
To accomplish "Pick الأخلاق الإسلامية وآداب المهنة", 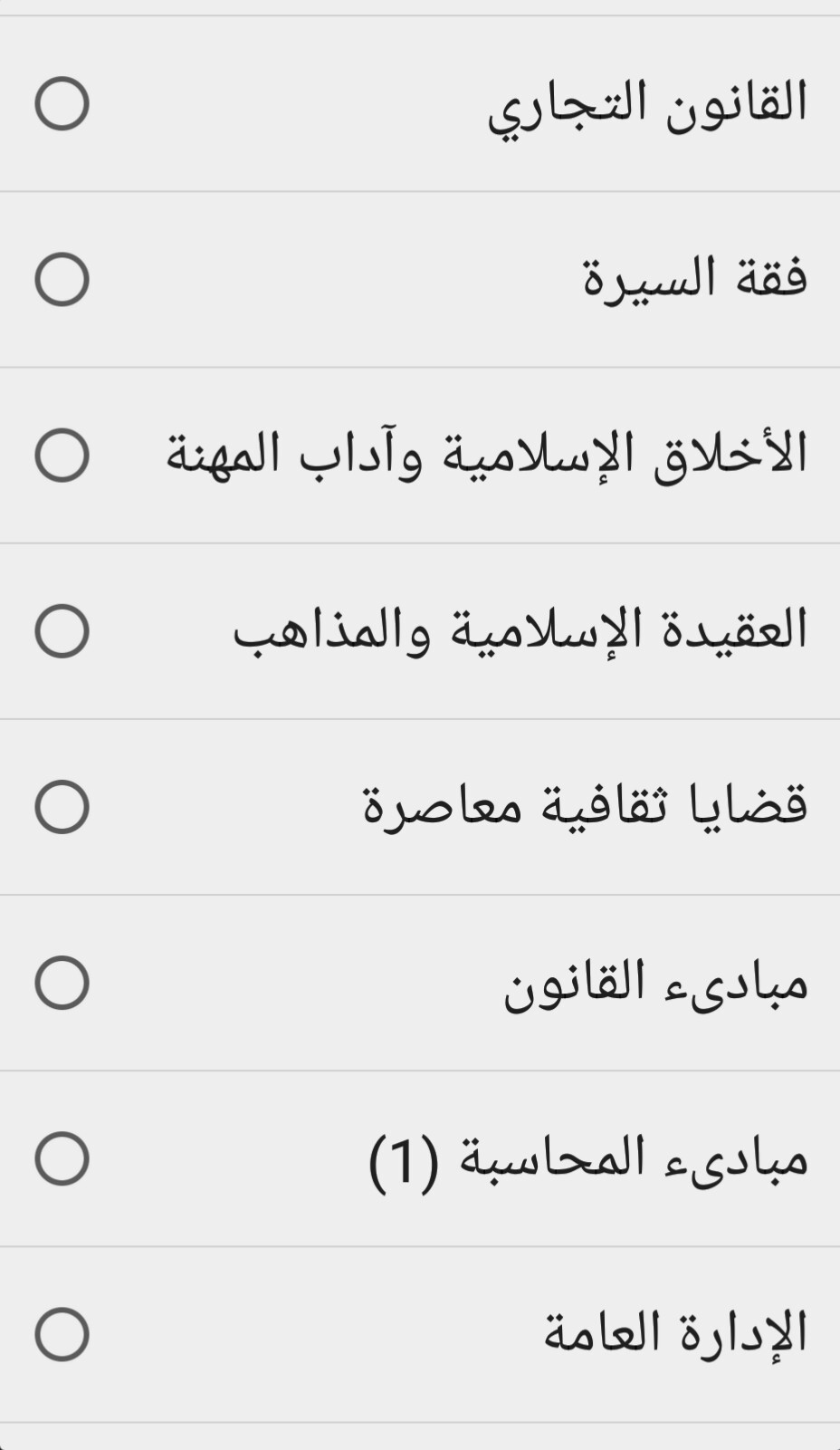I will click(420, 455).
